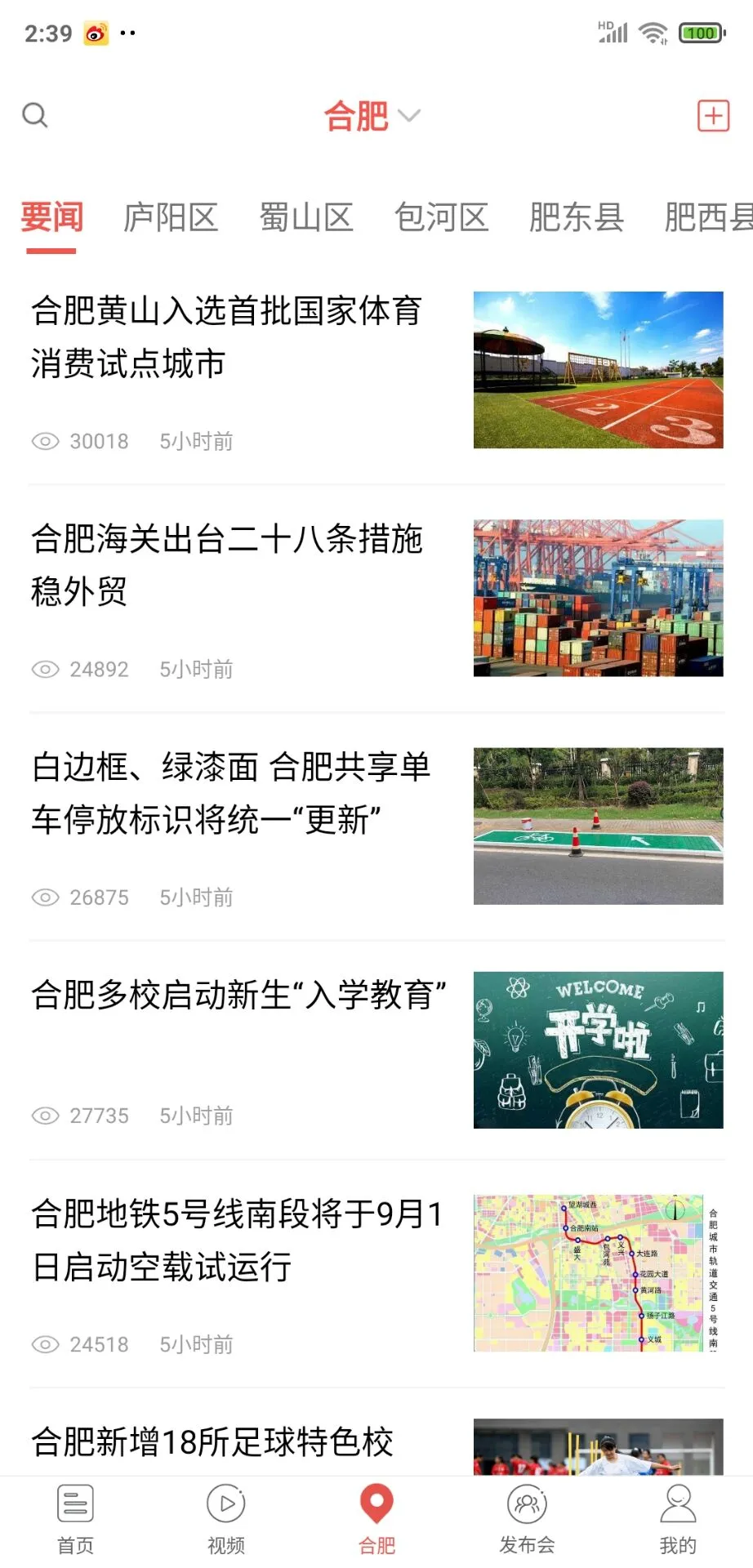
Task: Switch to the 包河区 channel tab
Action: pyautogui.click(x=442, y=216)
